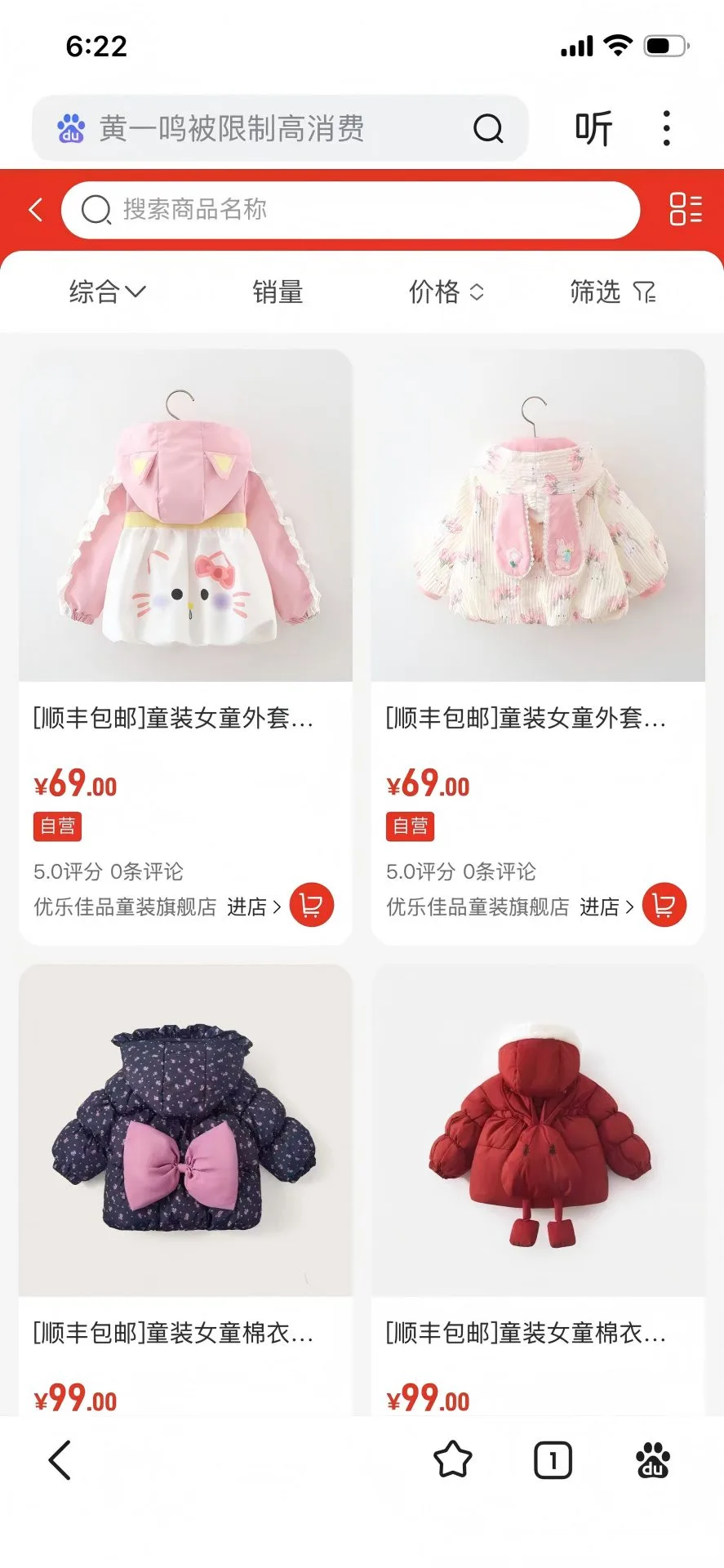724x1568 pixels.
Task: Open the cream bunny-ear jacket product
Action: coord(538,516)
